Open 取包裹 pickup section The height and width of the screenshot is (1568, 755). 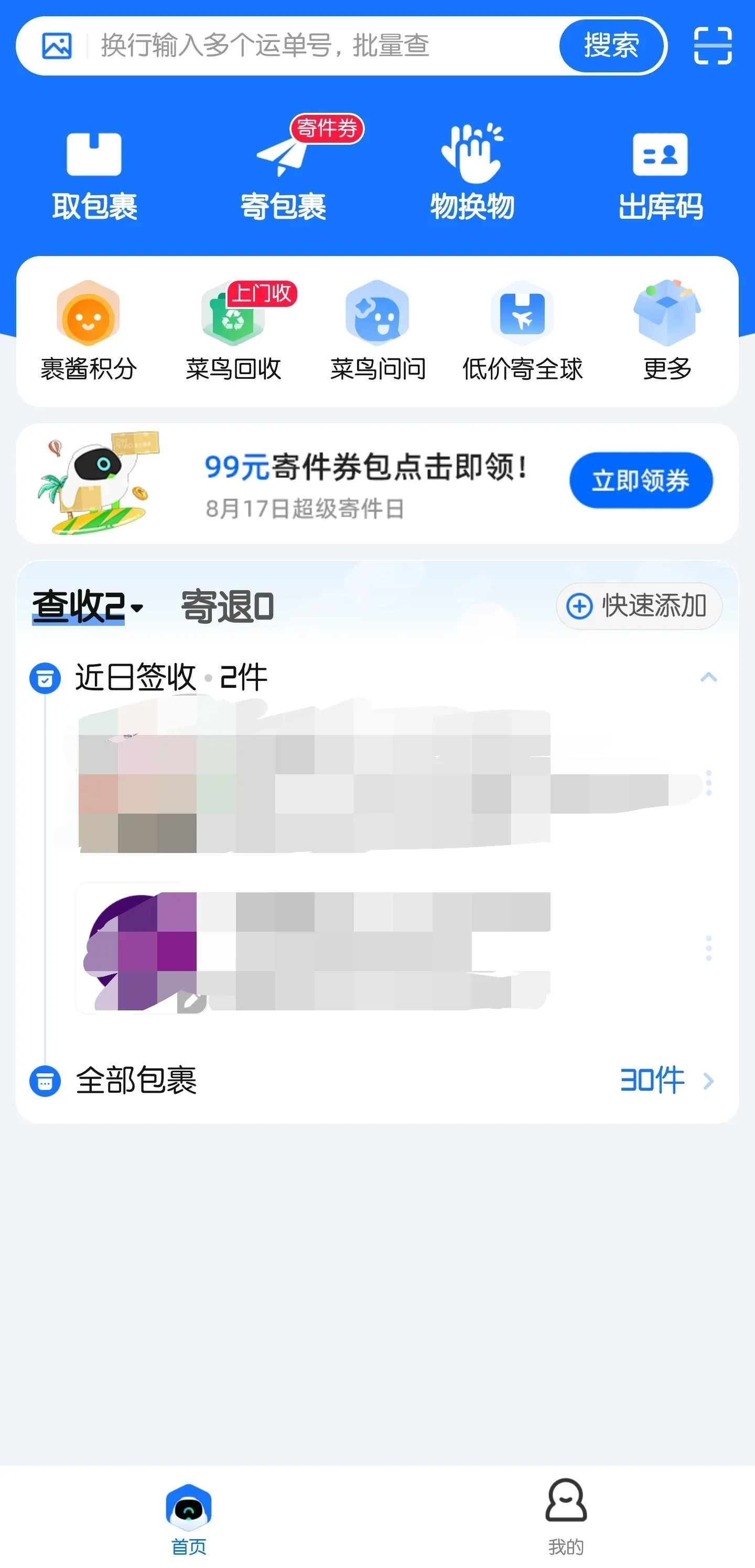click(94, 175)
